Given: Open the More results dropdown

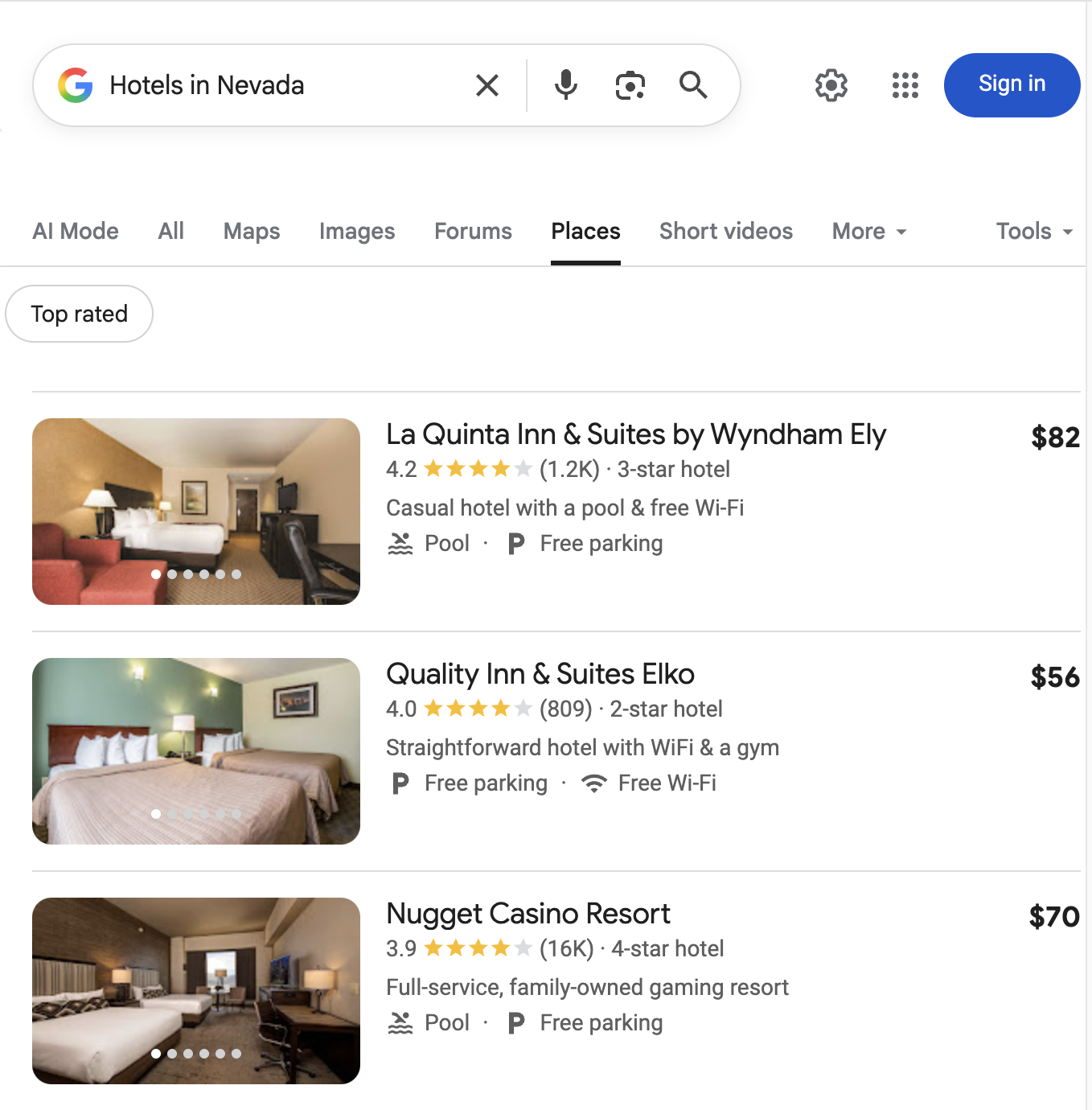Looking at the screenshot, I should pyautogui.click(x=868, y=232).
